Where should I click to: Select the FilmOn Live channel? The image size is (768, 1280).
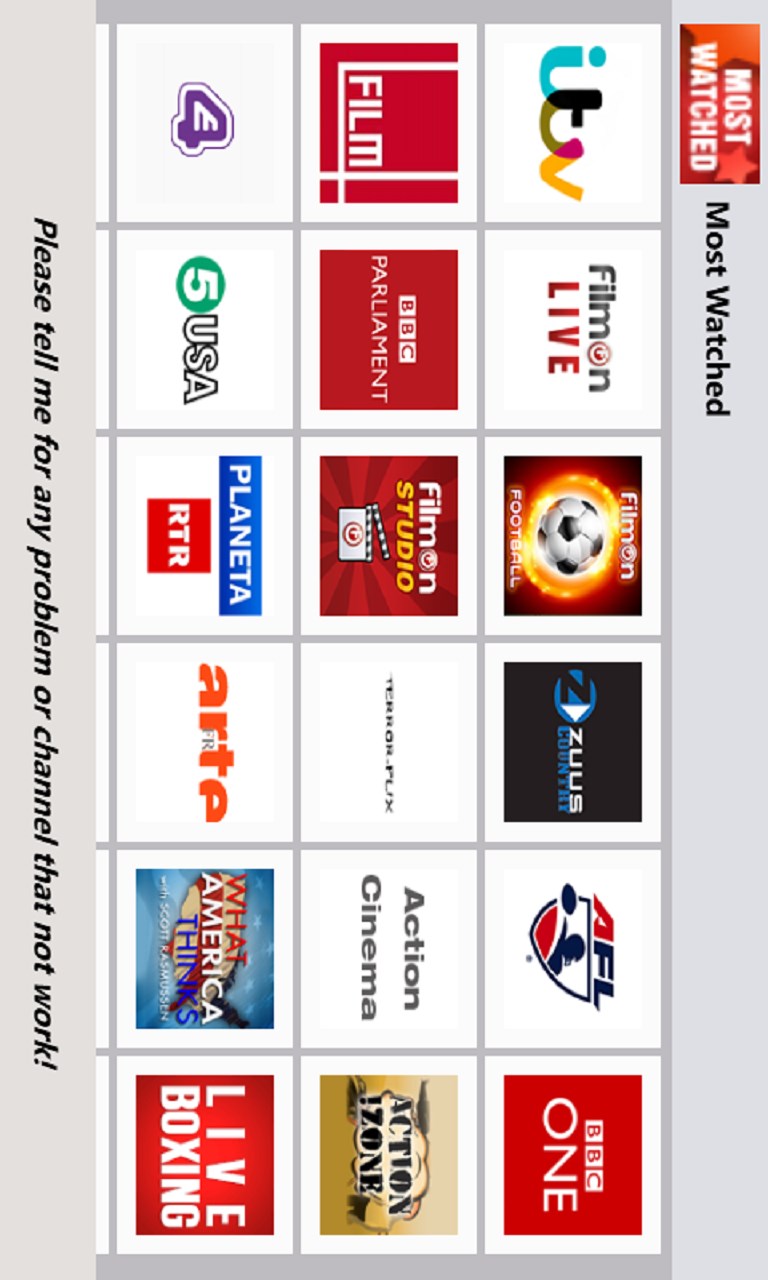[573, 329]
